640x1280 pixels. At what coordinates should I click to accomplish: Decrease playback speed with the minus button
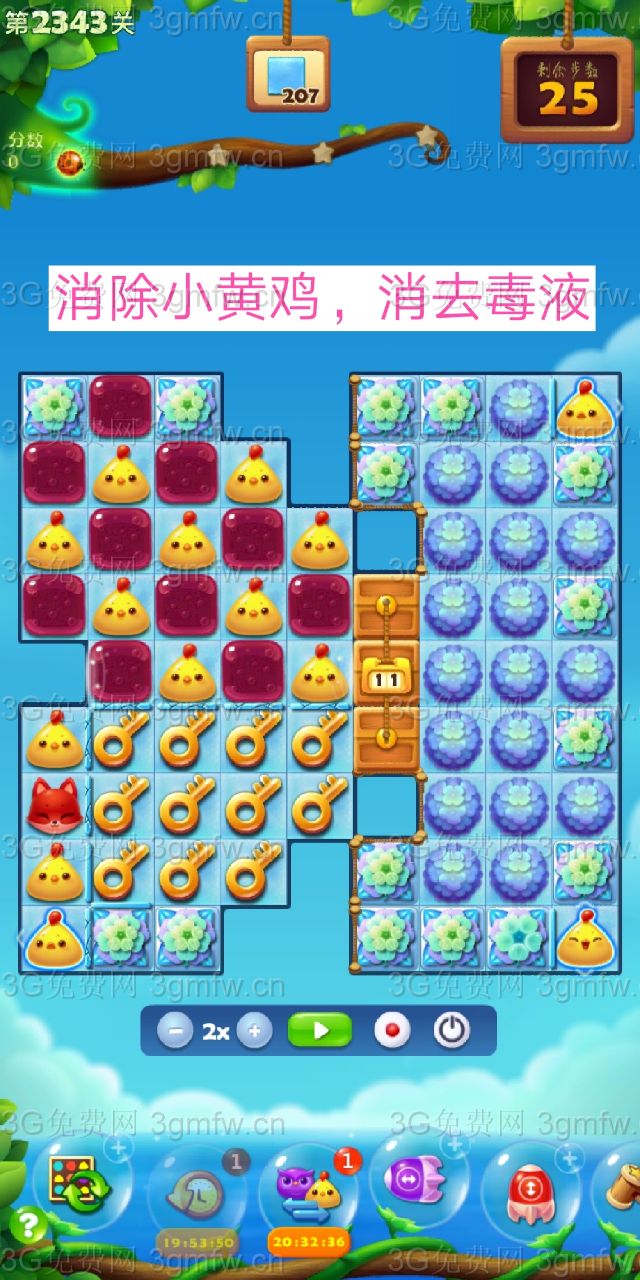point(174,1031)
